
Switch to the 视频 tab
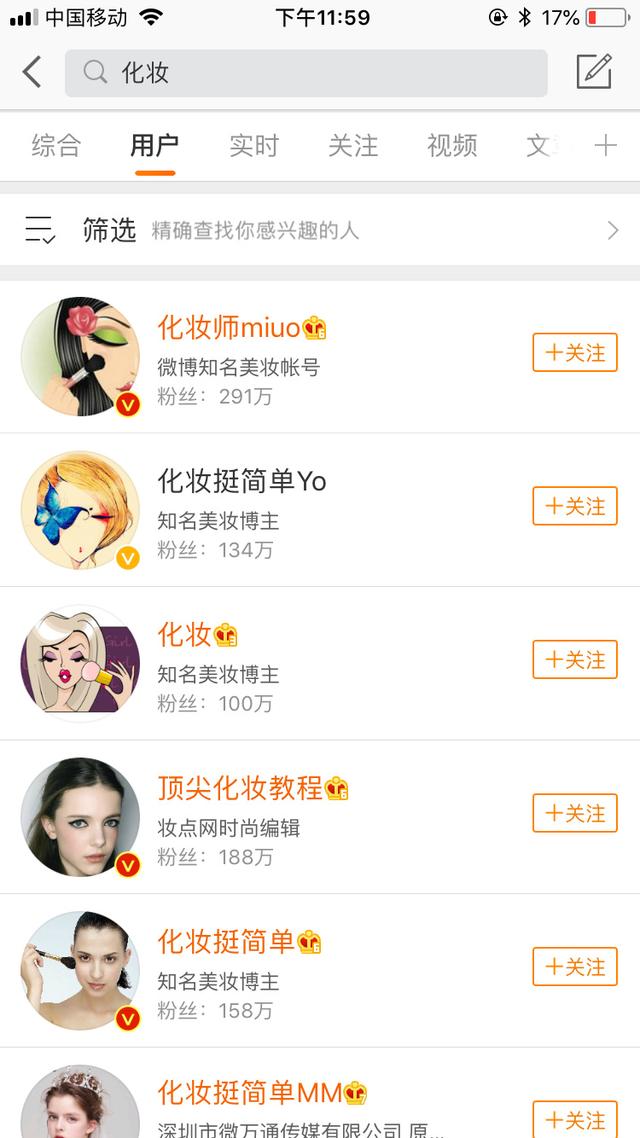tap(452, 146)
